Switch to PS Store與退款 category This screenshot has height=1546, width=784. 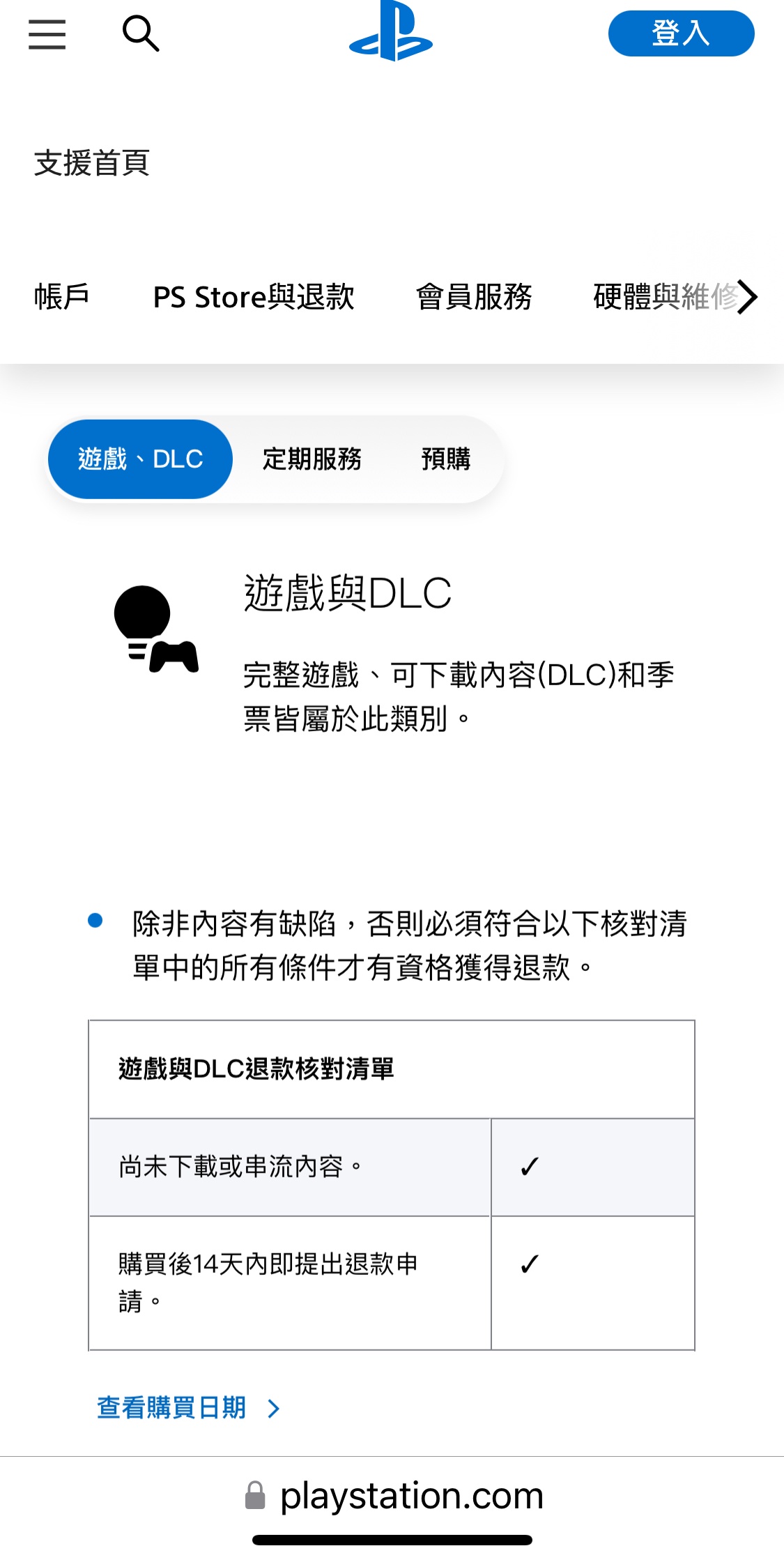[254, 297]
